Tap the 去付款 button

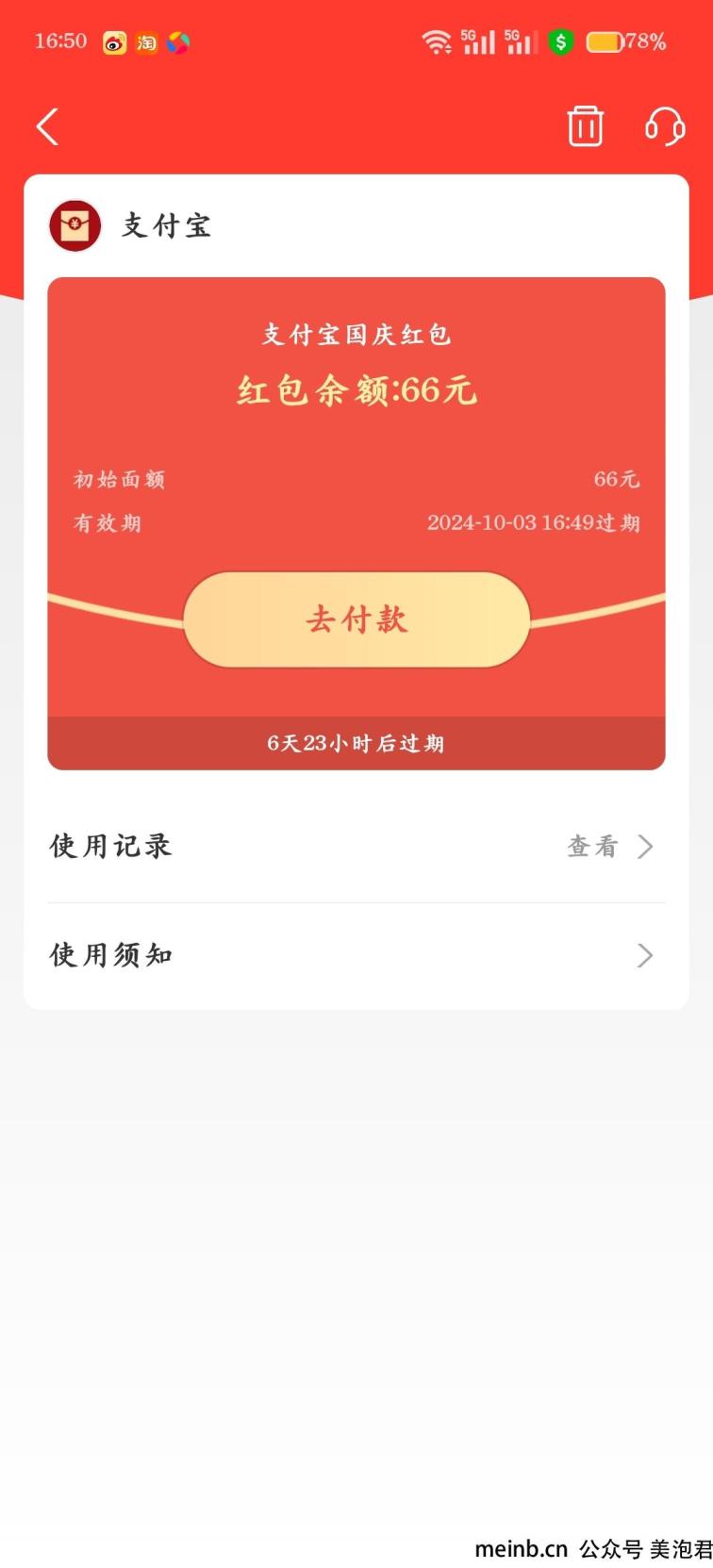pos(356,619)
